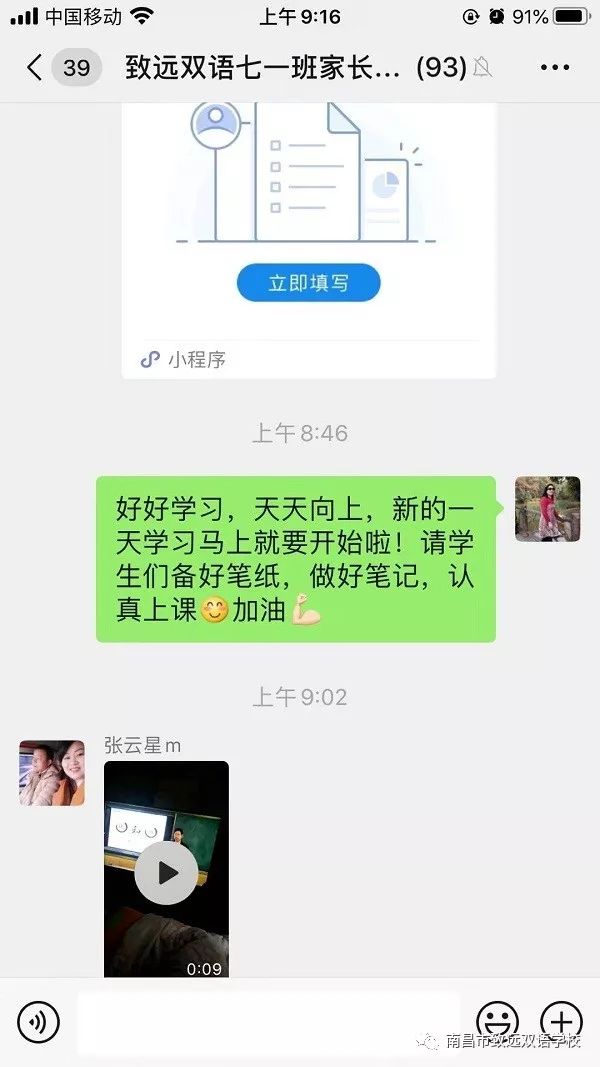Go back to the chat list
Screen dimensions: 600x1067
34,67
